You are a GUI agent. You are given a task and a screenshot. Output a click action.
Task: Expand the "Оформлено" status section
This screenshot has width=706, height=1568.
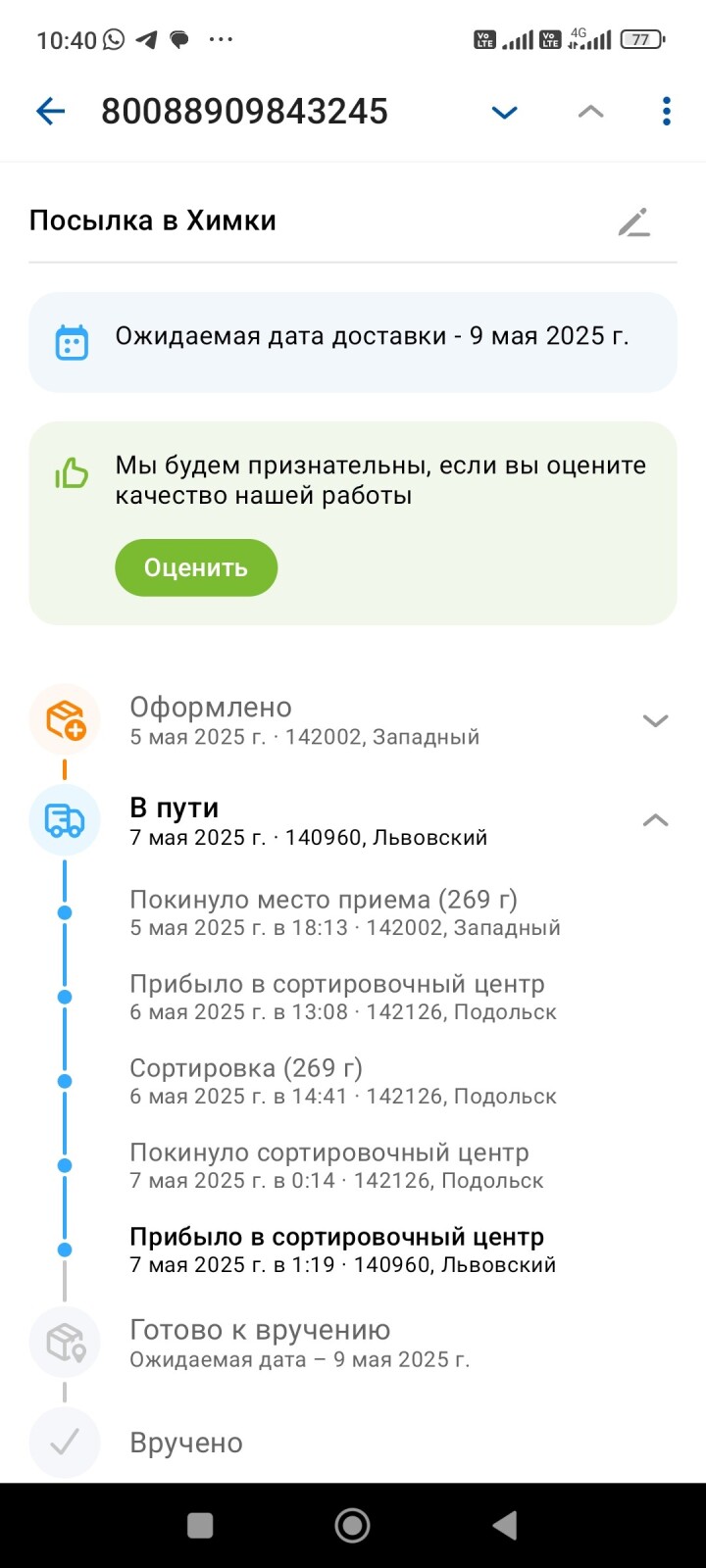click(x=655, y=720)
